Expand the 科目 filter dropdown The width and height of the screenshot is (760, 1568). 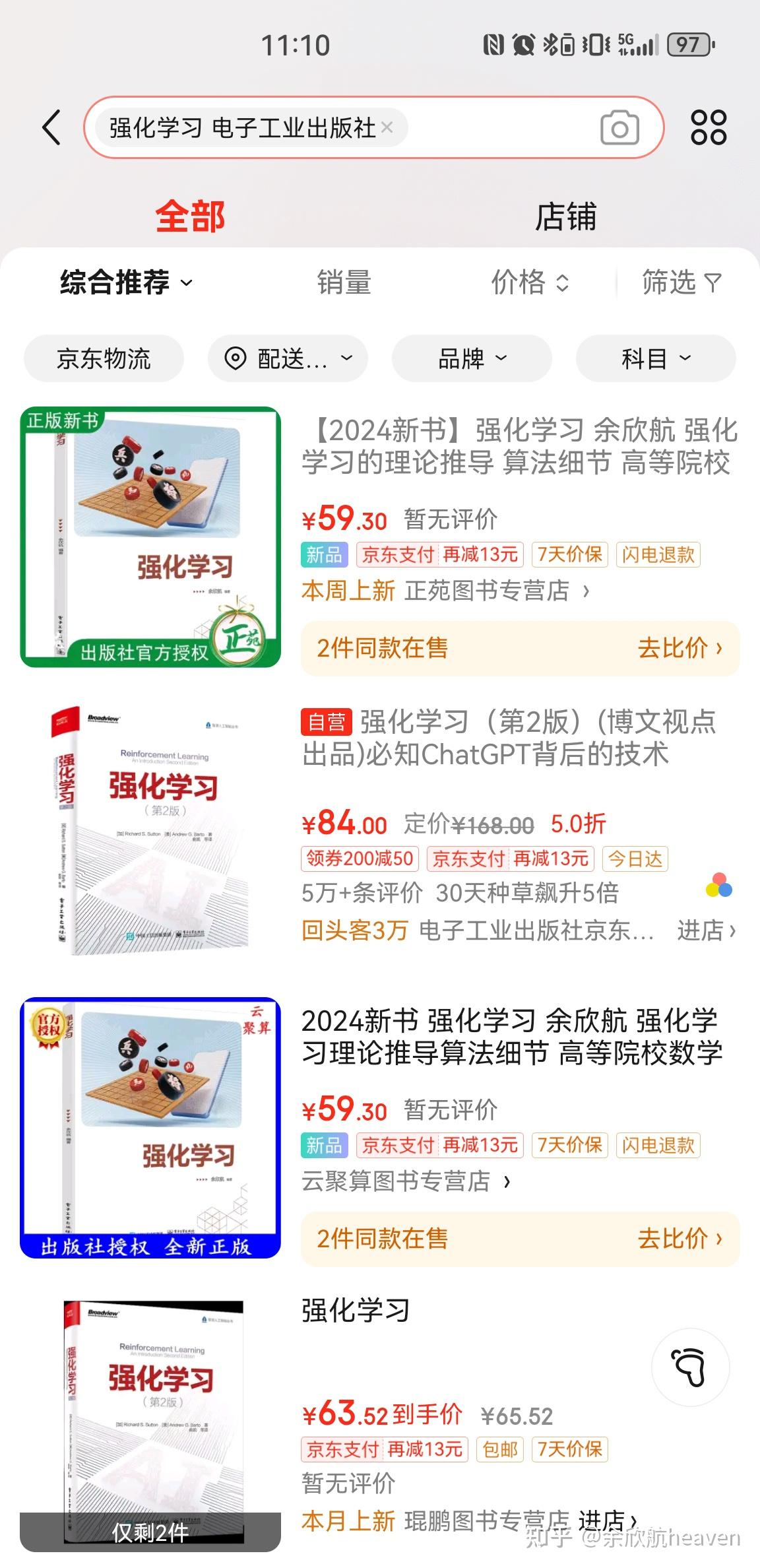click(656, 358)
